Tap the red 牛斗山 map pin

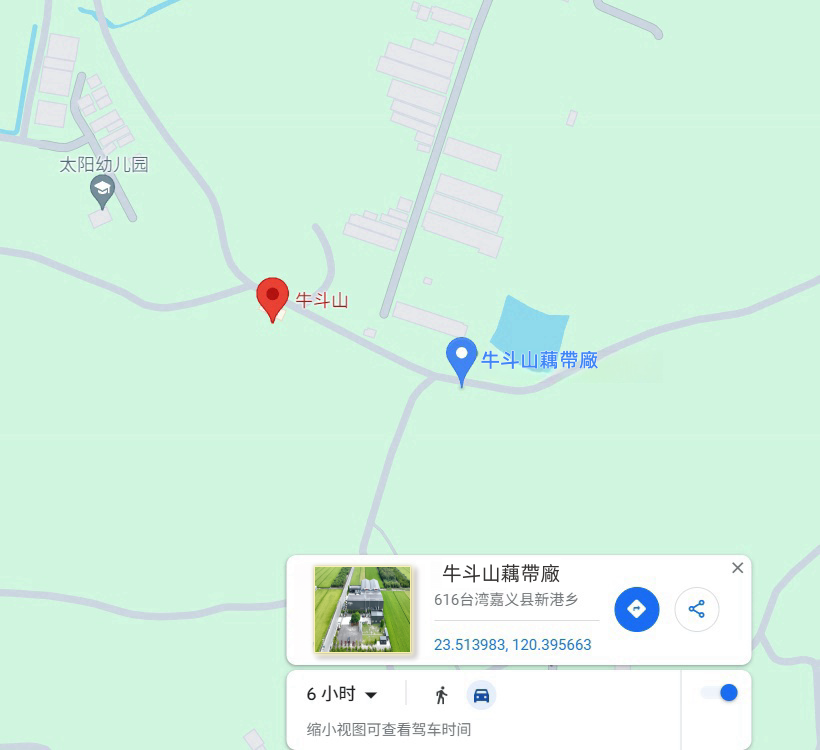click(272, 298)
